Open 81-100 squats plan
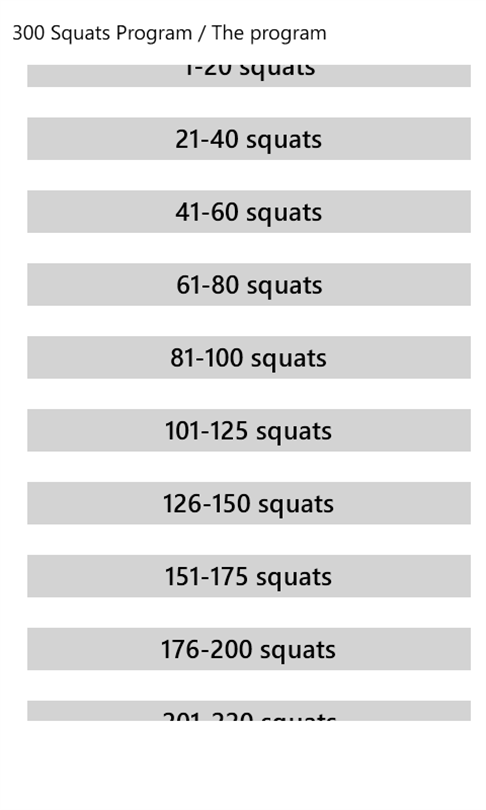 tap(248, 357)
